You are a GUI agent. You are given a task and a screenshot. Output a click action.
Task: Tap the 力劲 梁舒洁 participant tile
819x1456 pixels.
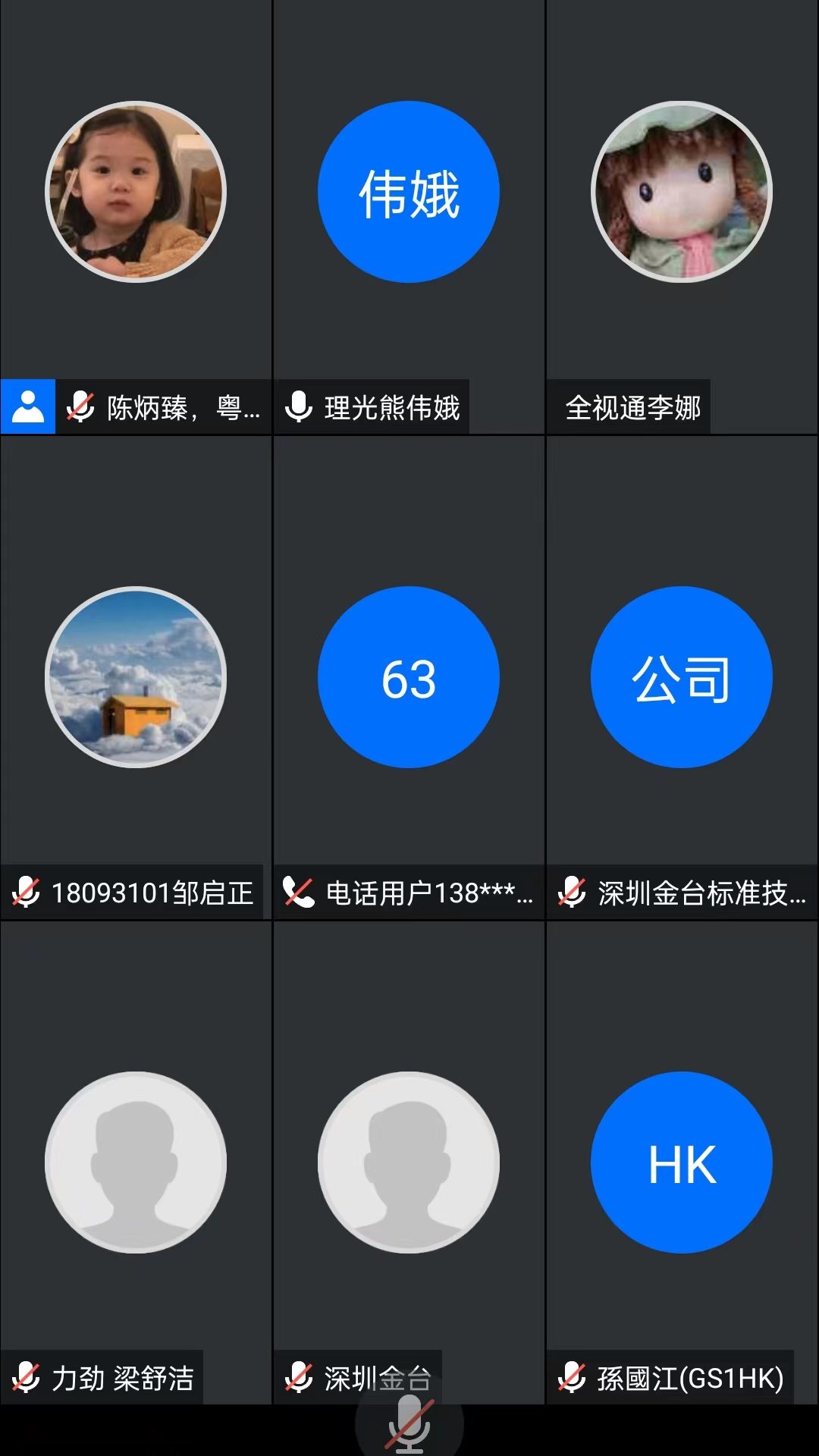(x=136, y=1162)
